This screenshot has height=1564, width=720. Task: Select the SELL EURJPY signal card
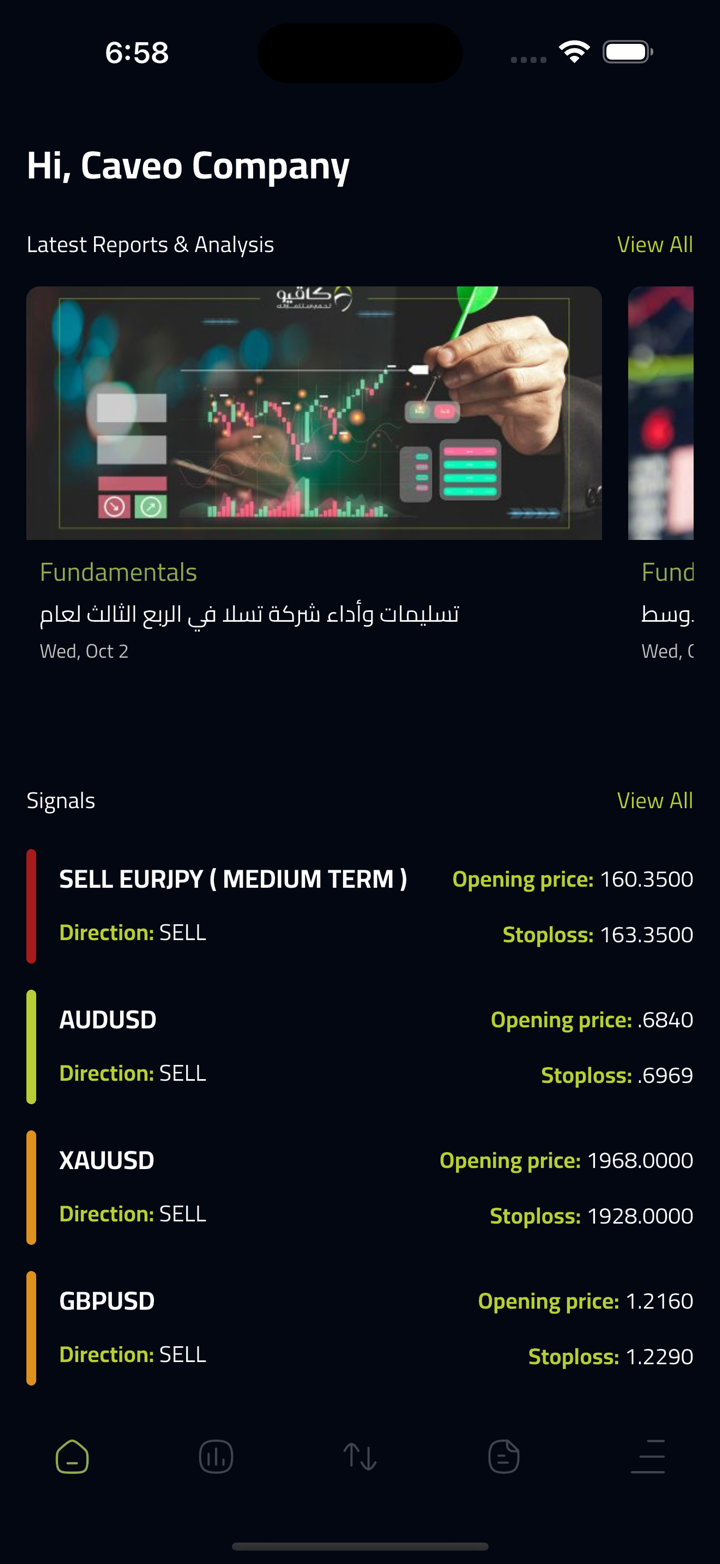pyautogui.click(x=360, y=905)
